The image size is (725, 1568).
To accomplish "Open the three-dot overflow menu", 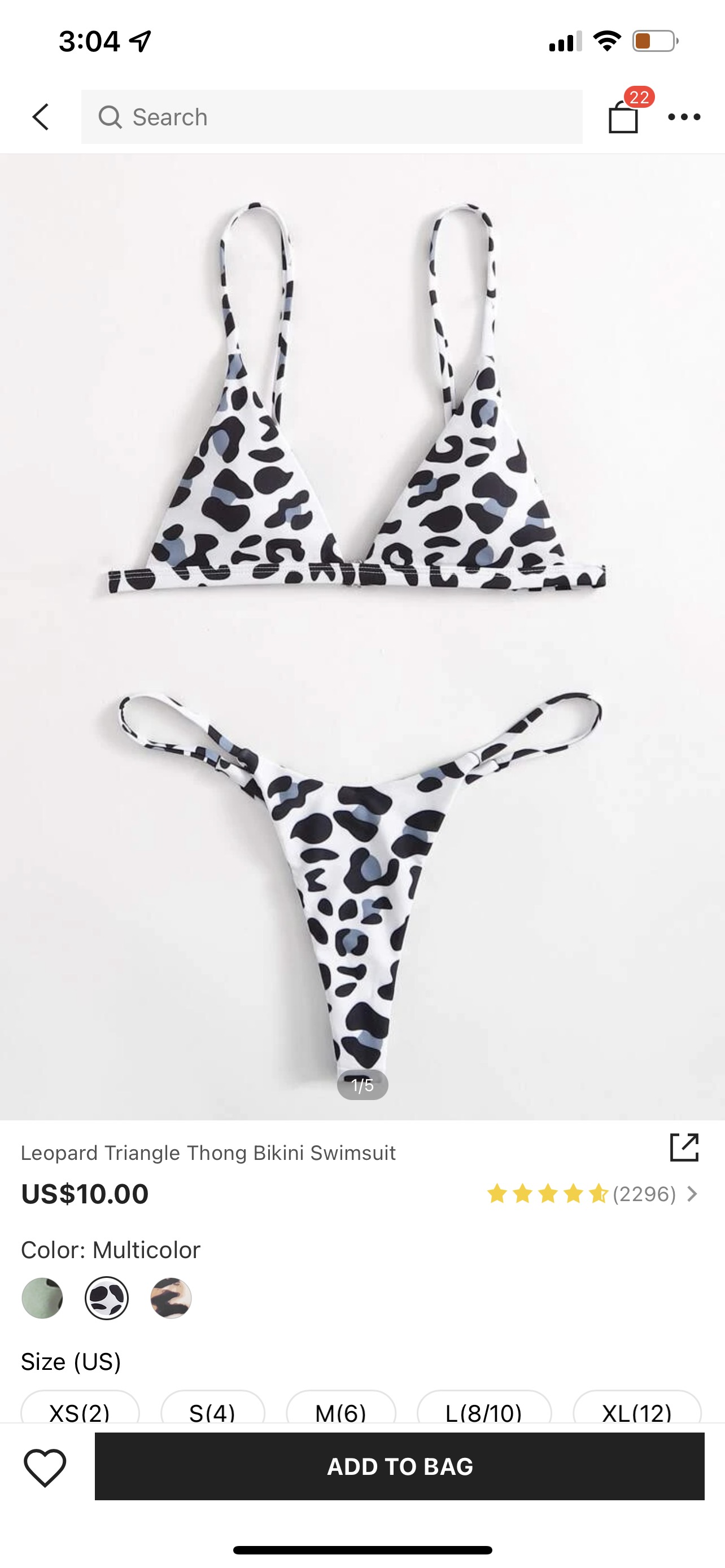I will point(684,117).
